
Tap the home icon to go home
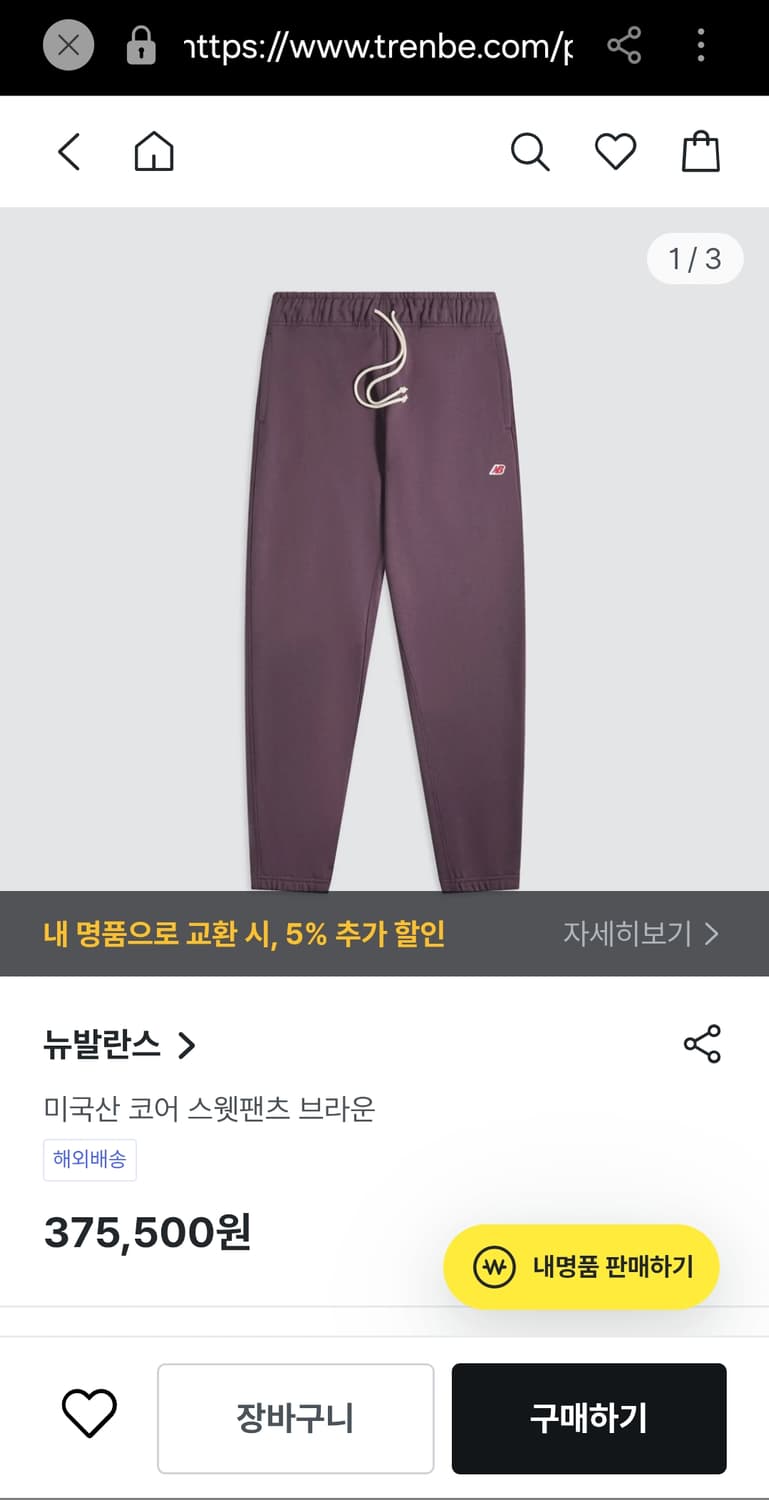pyautogui.click(x=153, y=151)
